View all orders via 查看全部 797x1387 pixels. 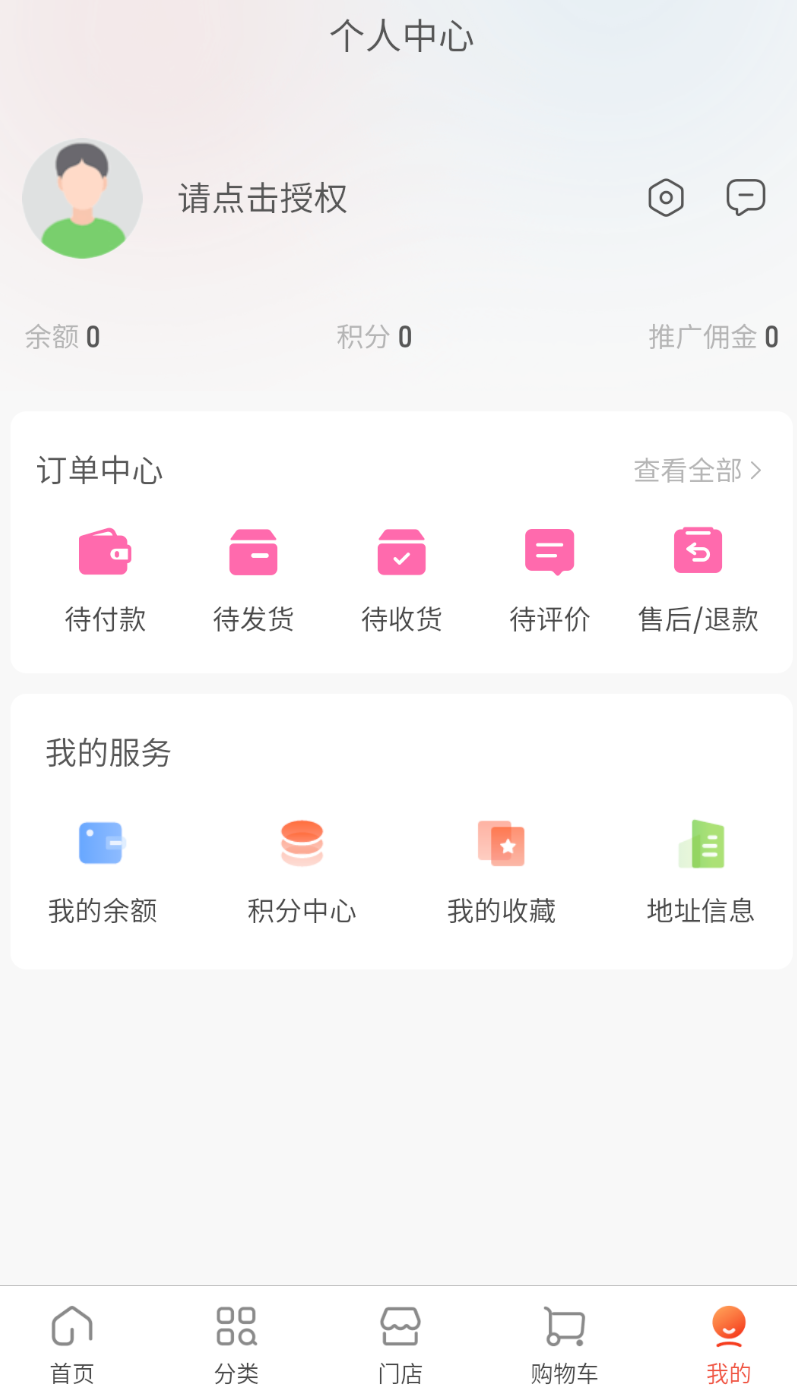coord(698,470)
